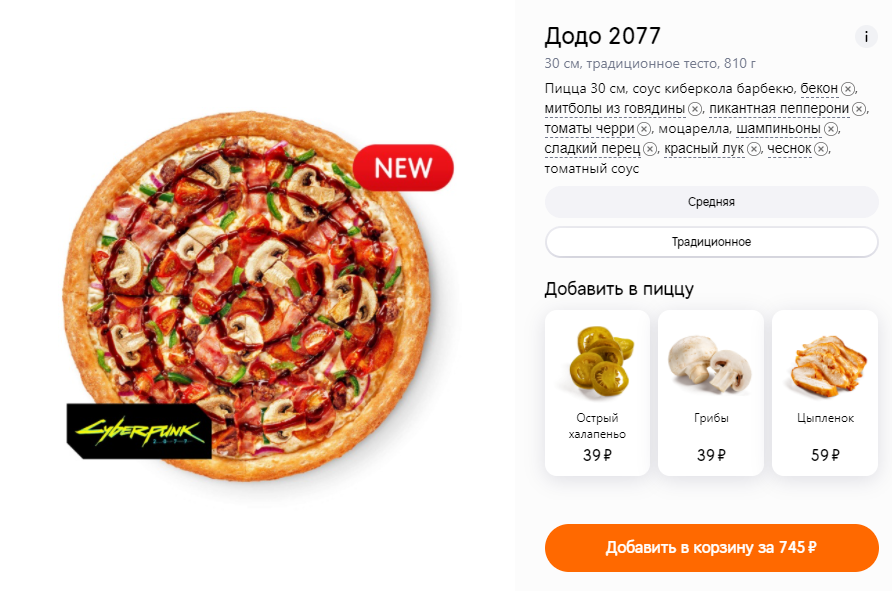This screenshot has width=892, height=591.
Task: Remove чеснок from the pizza
Action: pos(821,149)
